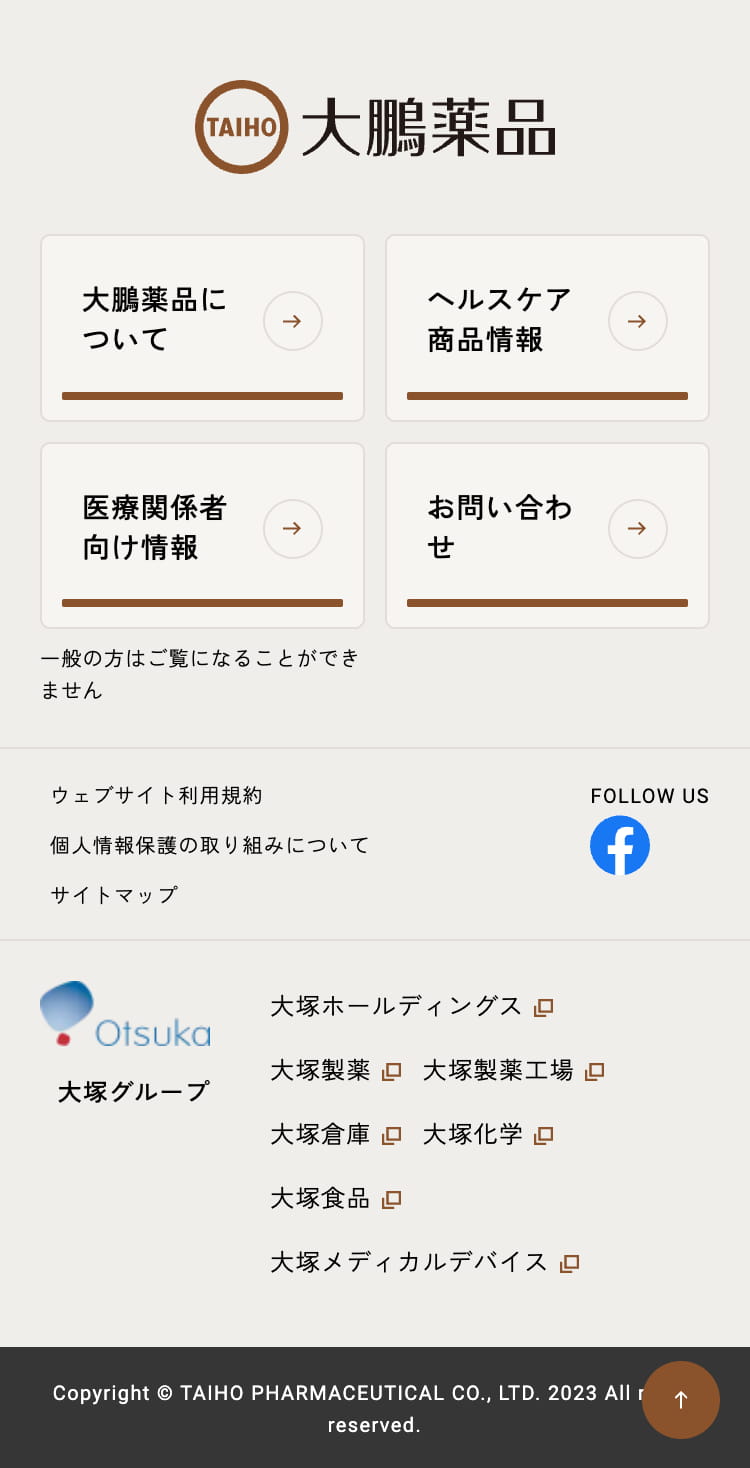Open the 大塚食品 link

pyautogui.click(x=336, y=1198)
